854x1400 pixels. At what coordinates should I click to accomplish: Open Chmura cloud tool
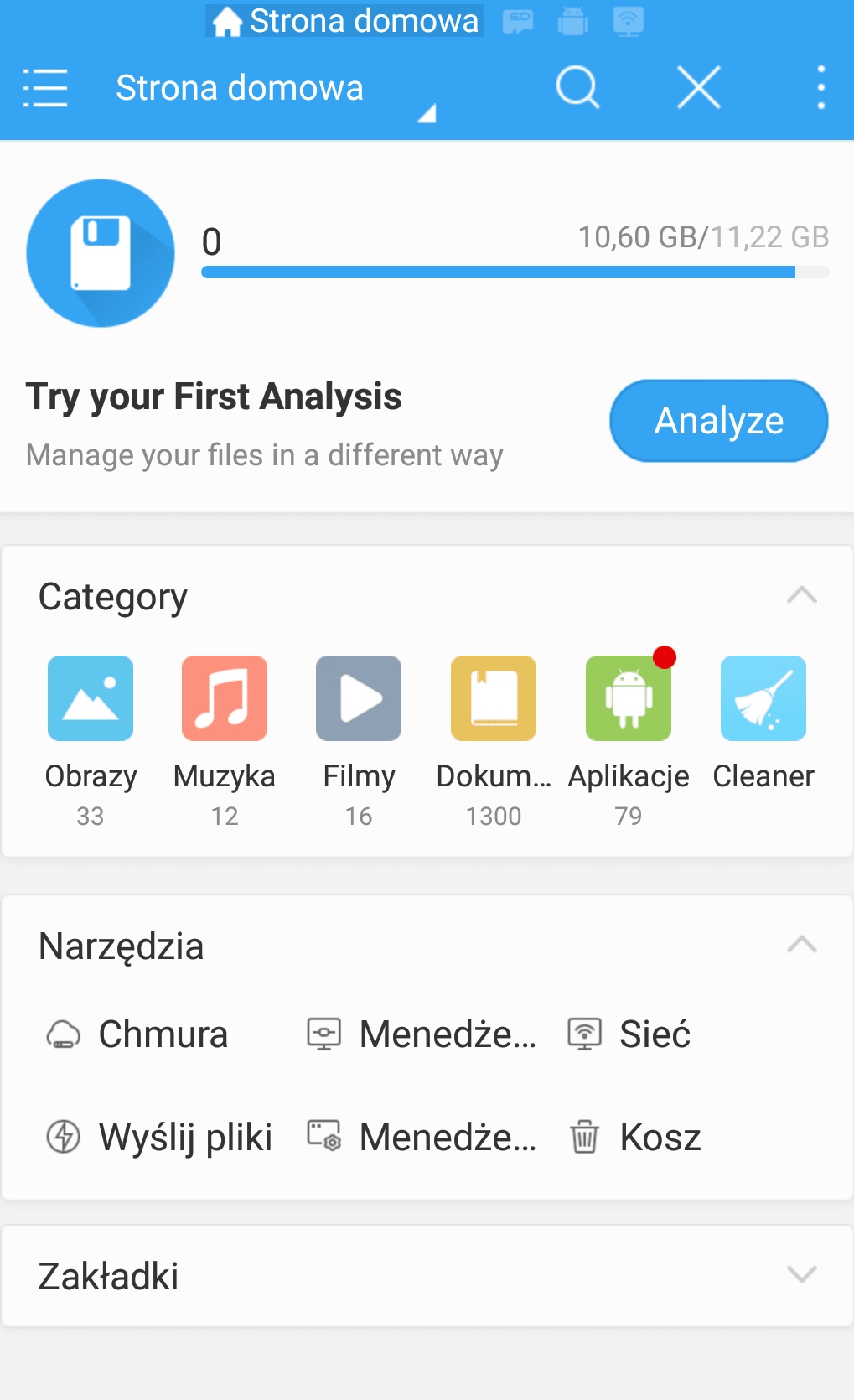pos(137,1034)
